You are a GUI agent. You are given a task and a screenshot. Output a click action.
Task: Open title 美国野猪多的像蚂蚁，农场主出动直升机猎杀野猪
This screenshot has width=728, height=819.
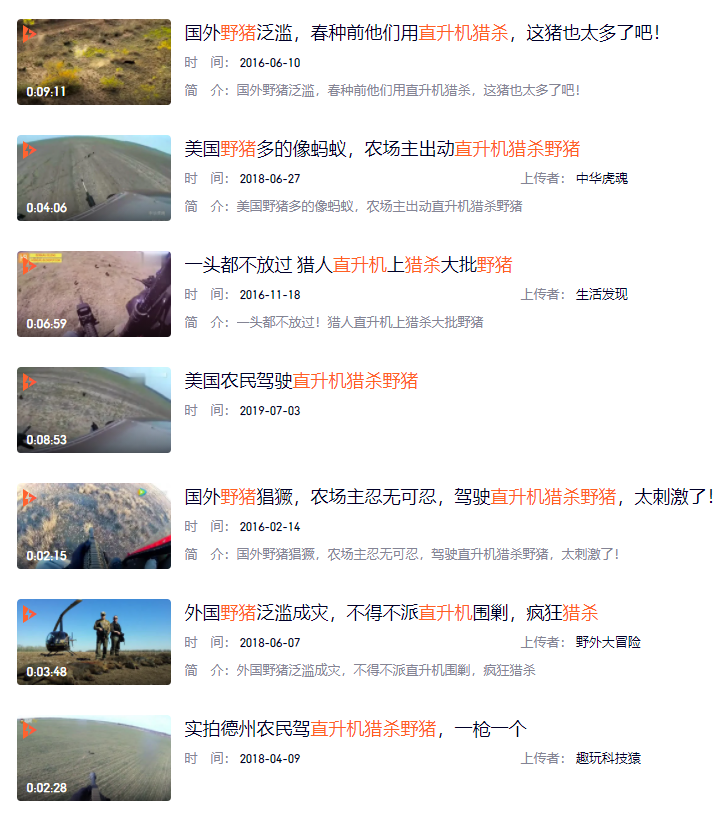[382, 149]
